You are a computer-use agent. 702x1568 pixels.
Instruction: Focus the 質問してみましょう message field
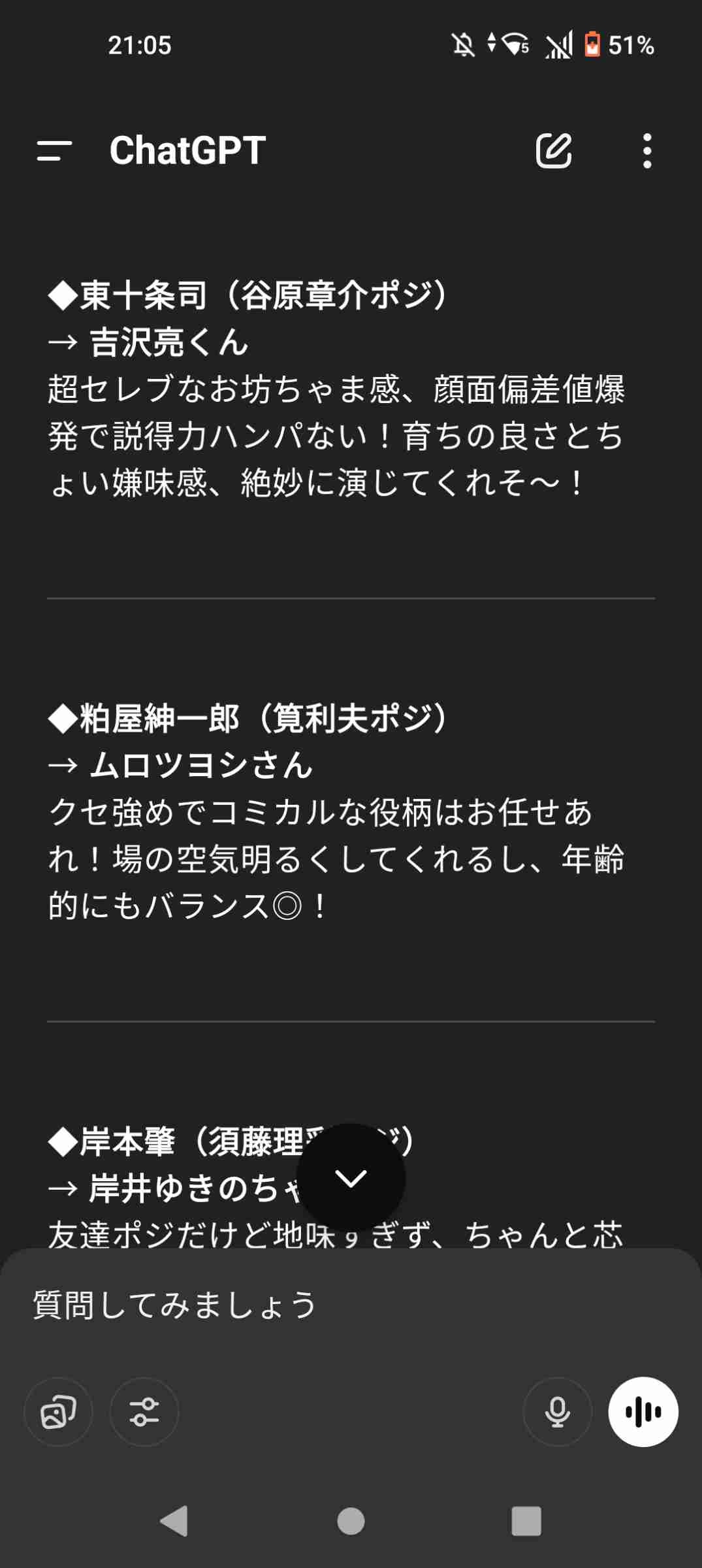pyautogui.click(x=327, y=1307)
